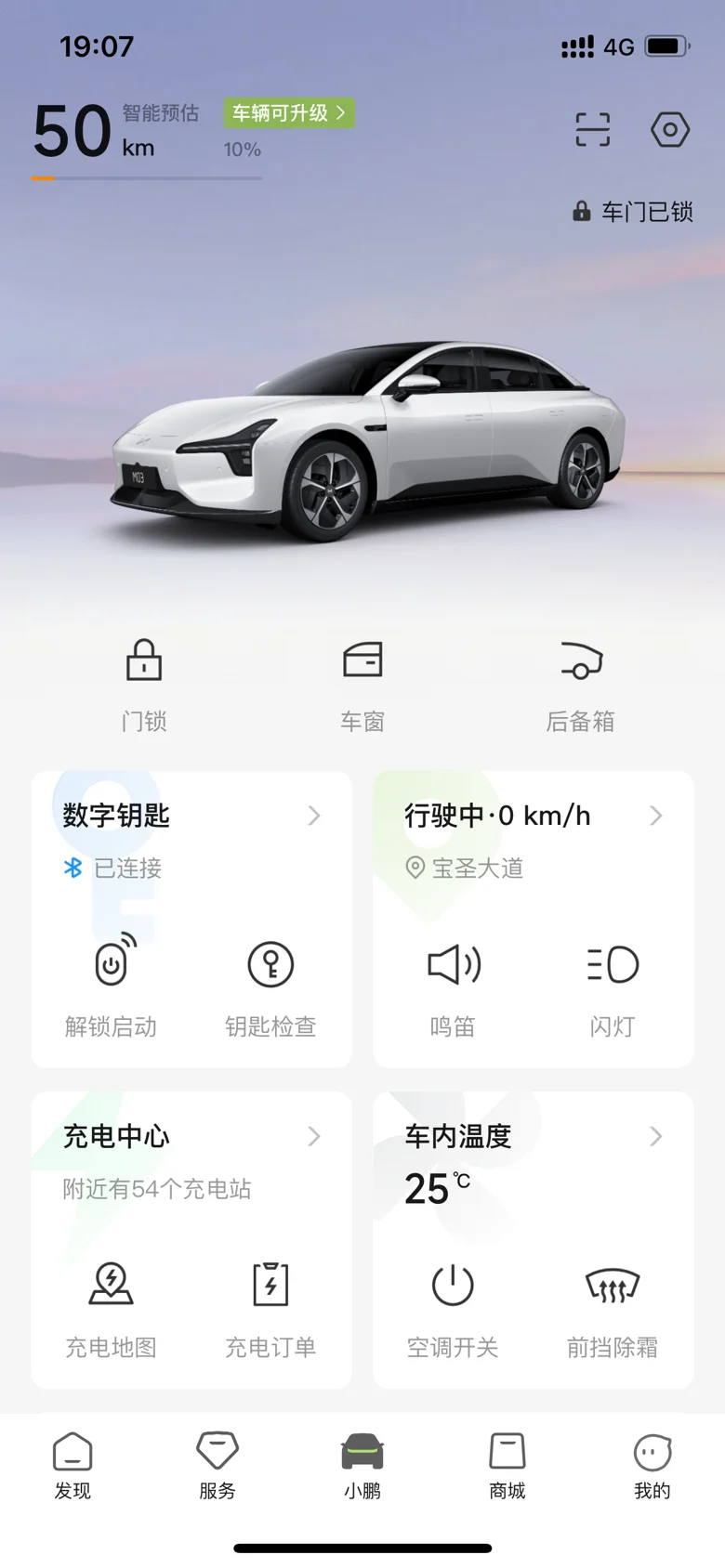Switch to the 商城 tab
Image resolution: width=725 pixels, height=1568 pixels.
point(507,1465)
